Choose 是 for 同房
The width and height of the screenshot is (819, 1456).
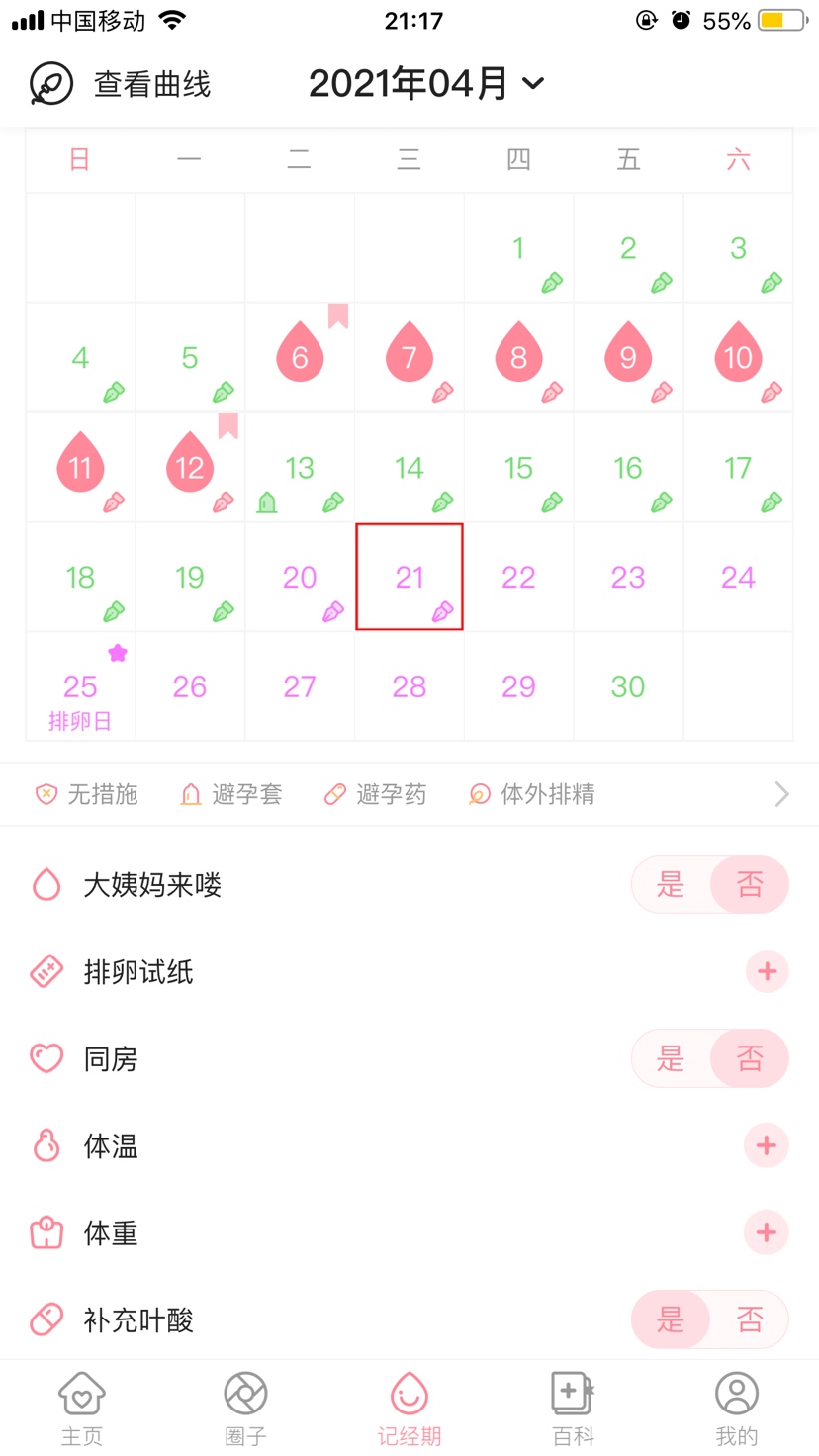[671, 1058]
